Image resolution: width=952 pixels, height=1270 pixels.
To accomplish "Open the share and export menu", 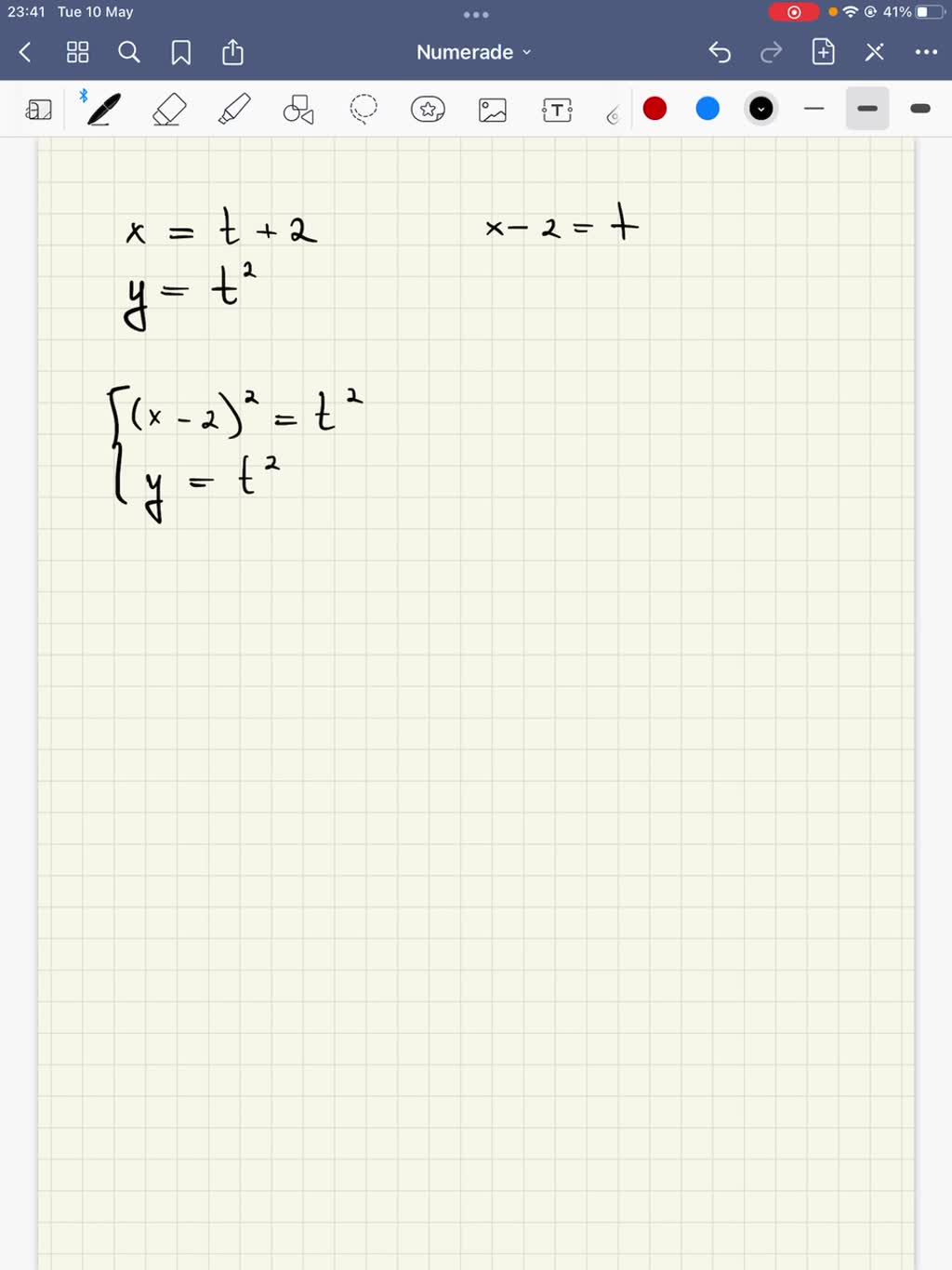I will pyautogui.click(x=232, y=52).
